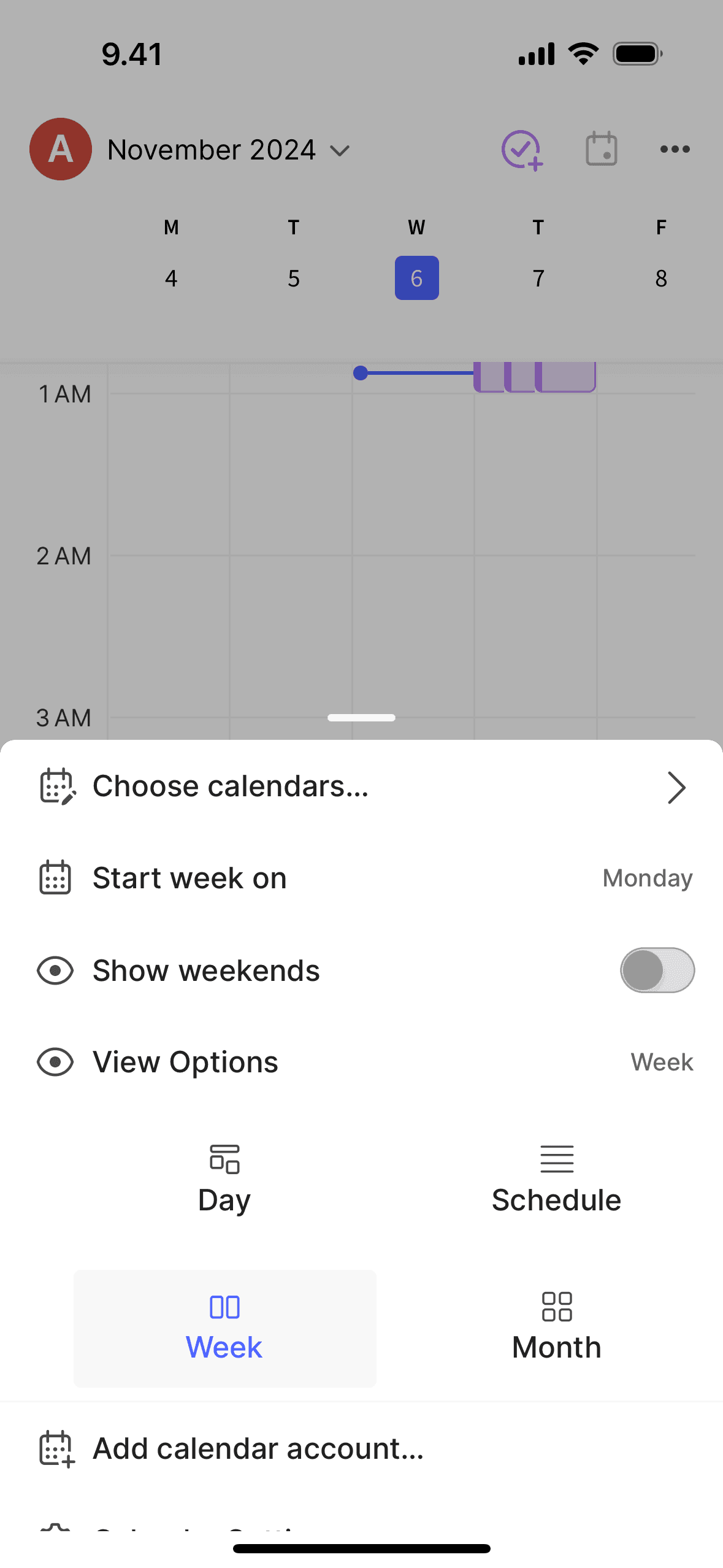723x1568 pixels.
Task: Expand Choose calendars via its chevron
Action: 676,788
